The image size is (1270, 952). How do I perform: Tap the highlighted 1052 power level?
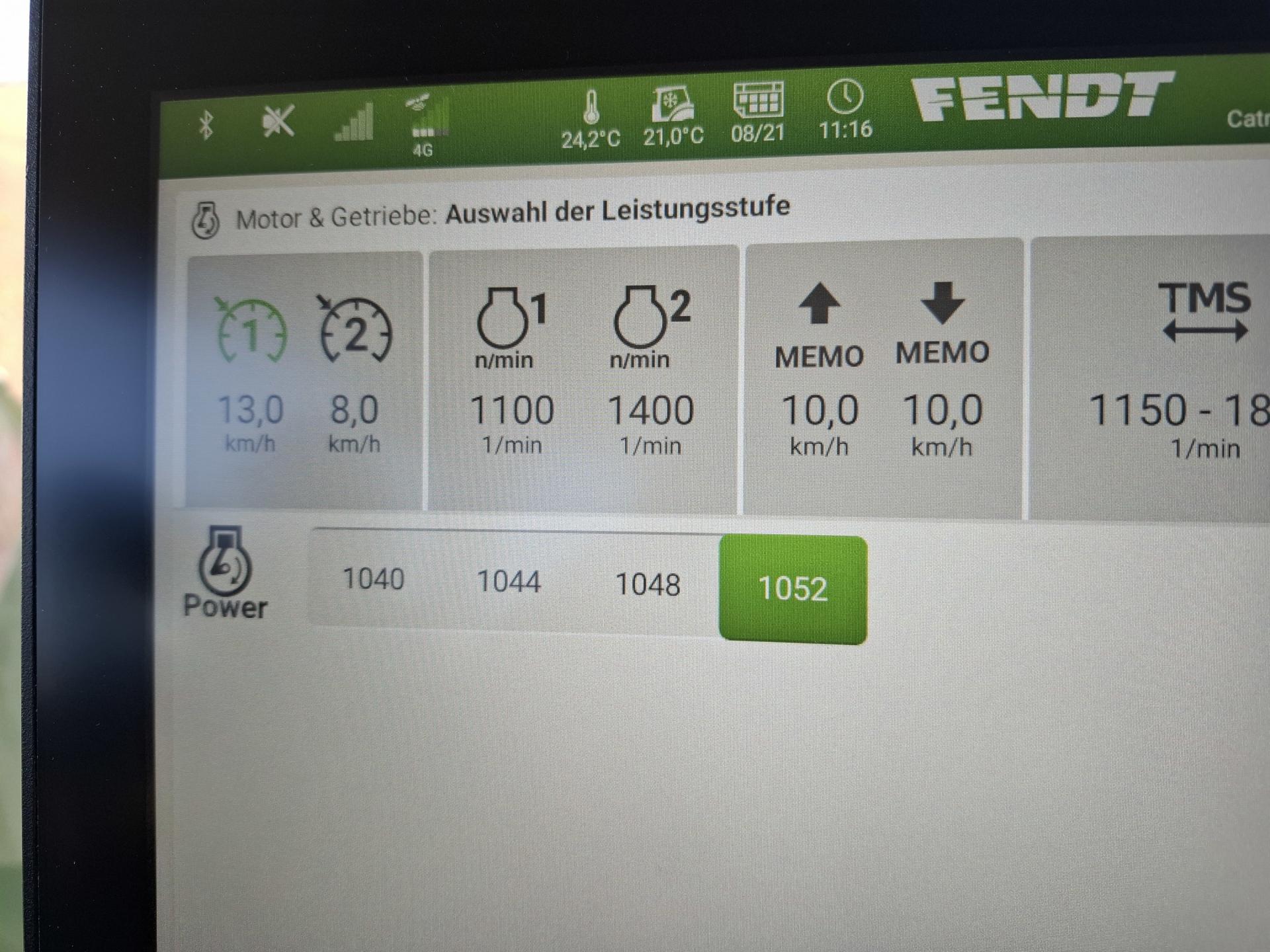coord(792,588)
